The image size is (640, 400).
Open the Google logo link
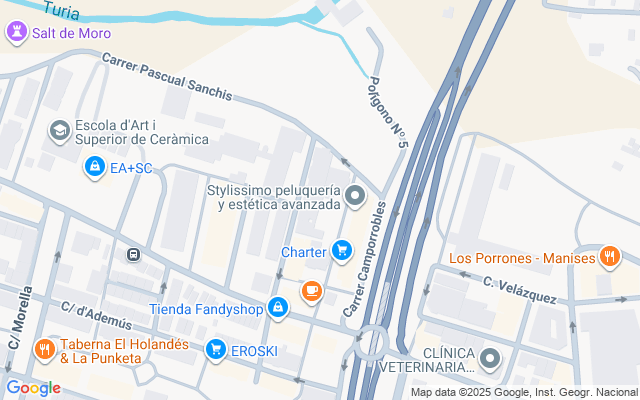tap(33, 388)
